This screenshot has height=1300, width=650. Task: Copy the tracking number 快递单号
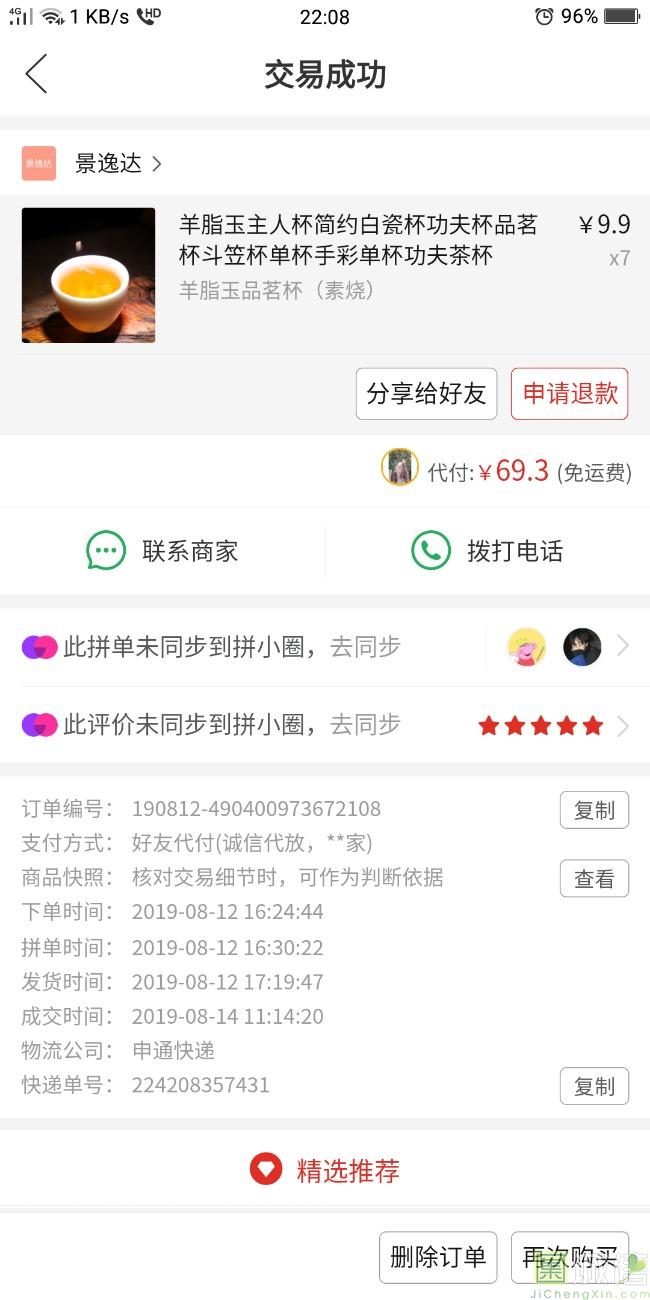(594, 1086)
